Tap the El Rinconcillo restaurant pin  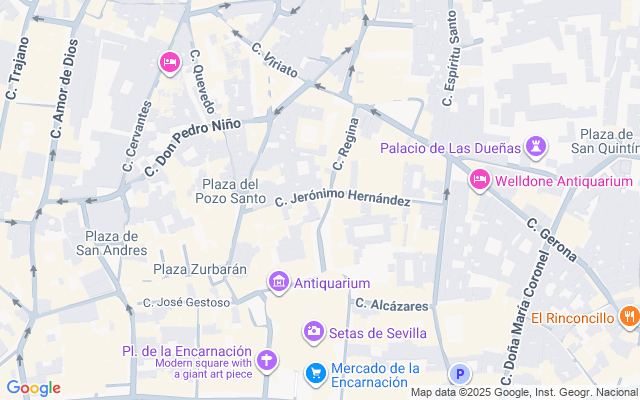[x=628, y=318]
